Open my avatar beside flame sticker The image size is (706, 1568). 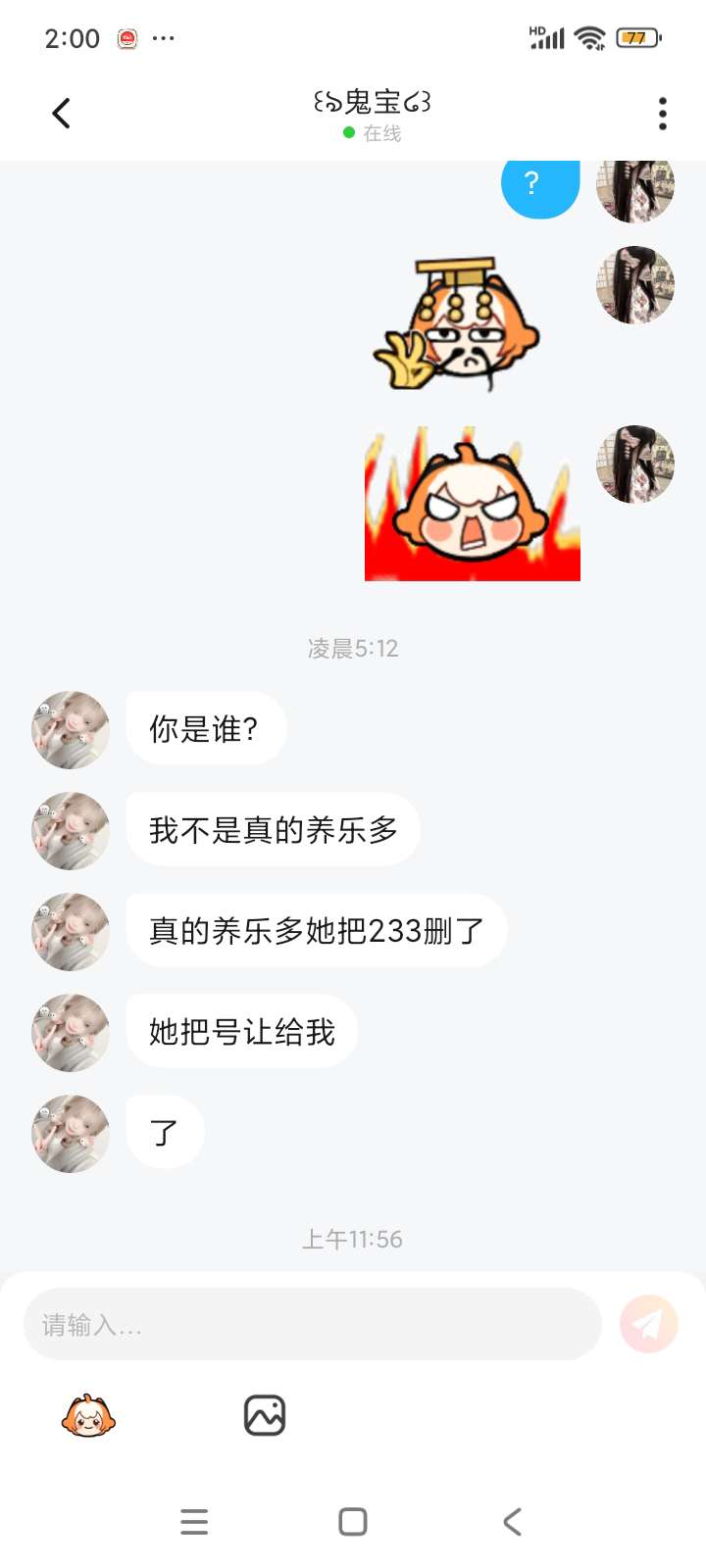pos(635,465)
